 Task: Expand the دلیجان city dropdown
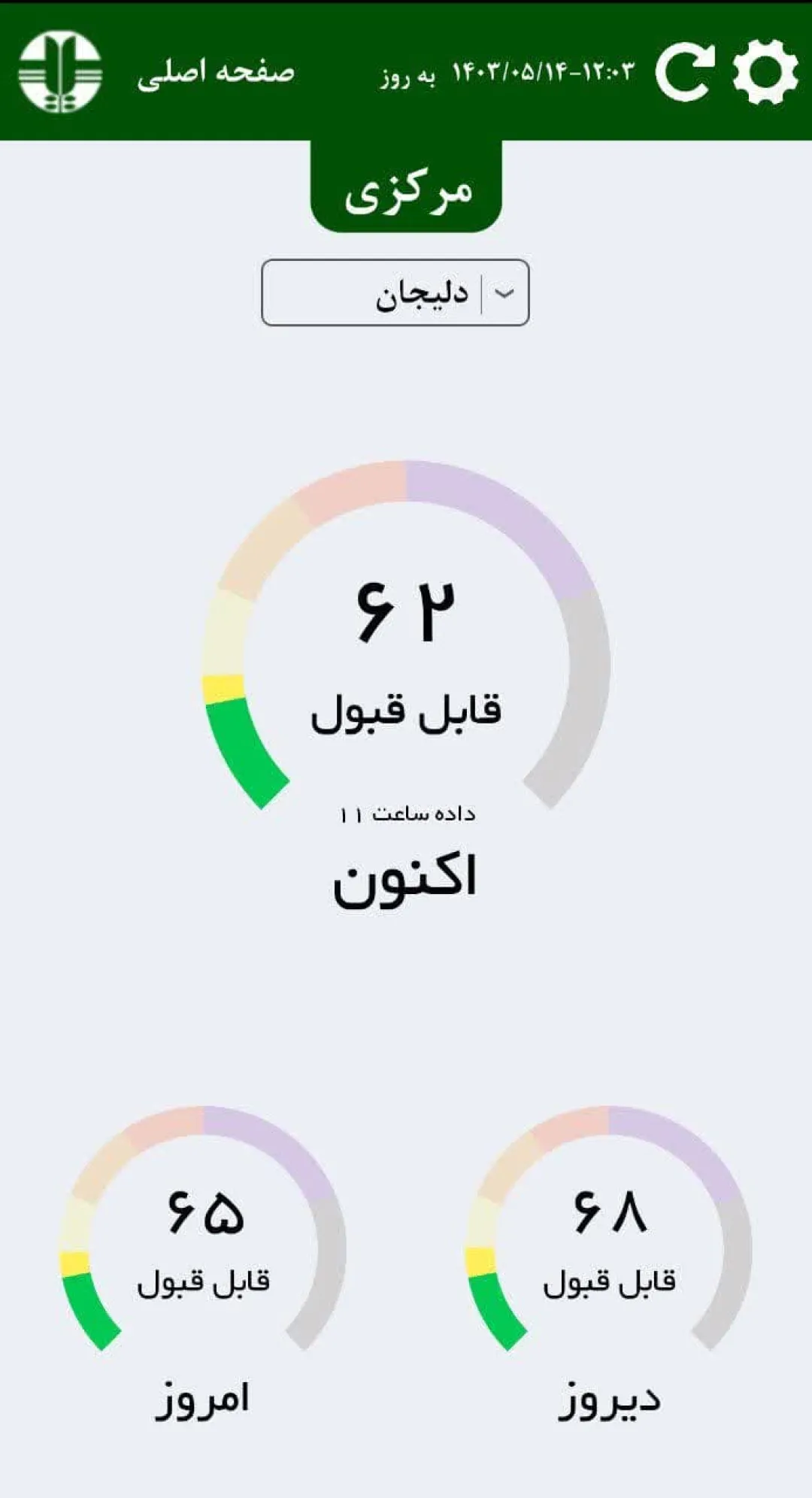coord(395,293)
